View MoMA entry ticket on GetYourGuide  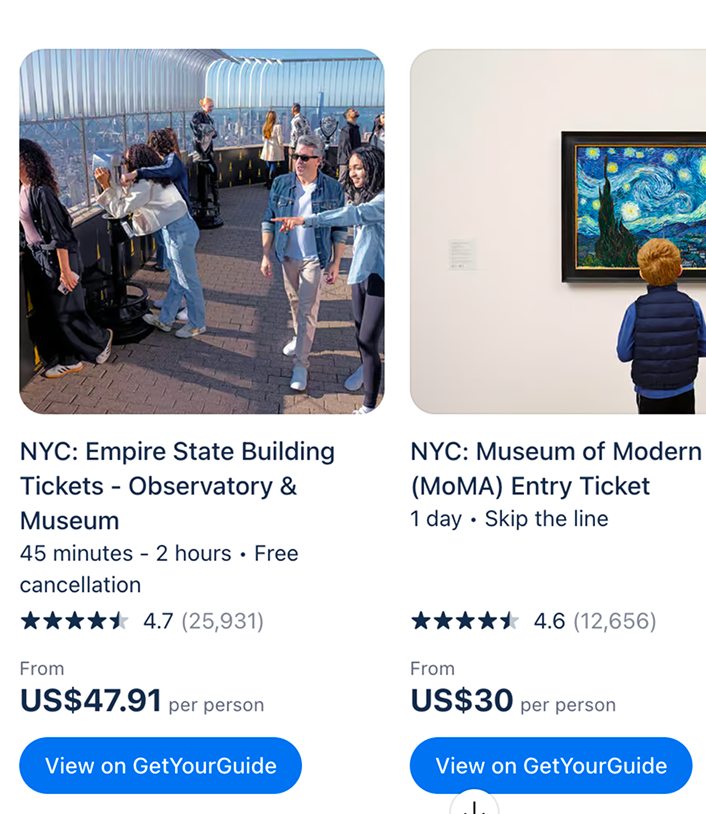[551, 766]
